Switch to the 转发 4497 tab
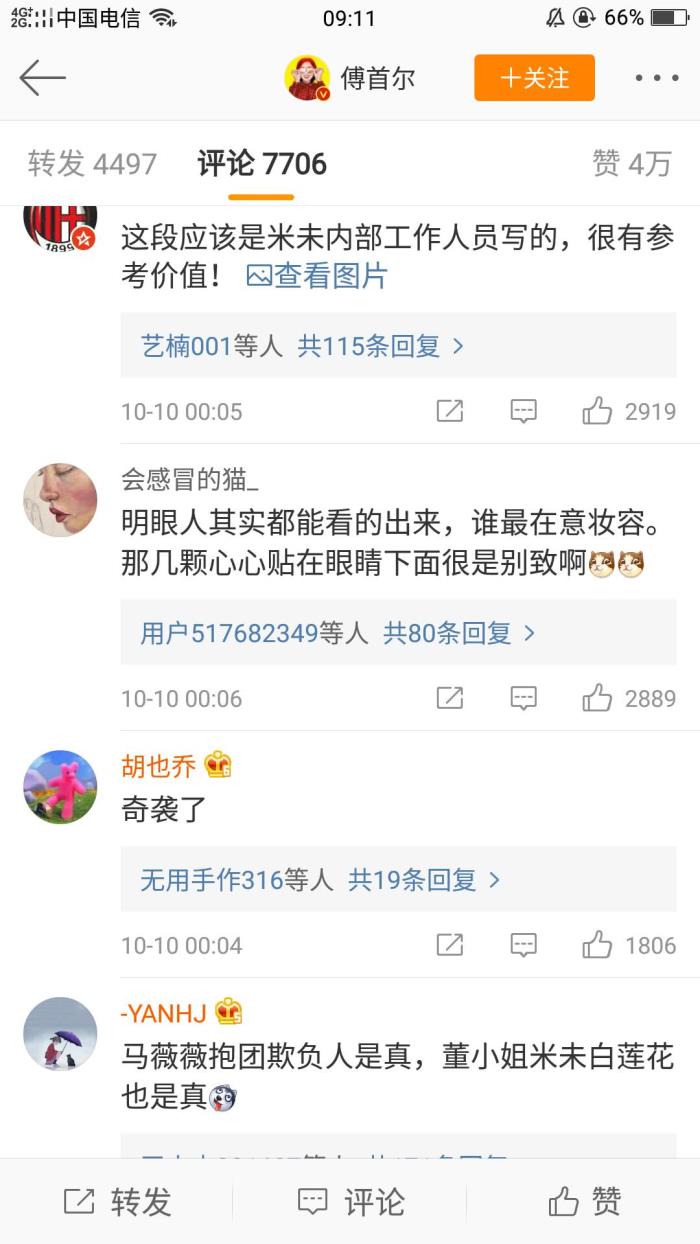This screenshot has width=700, height=1244. (92, 164)
